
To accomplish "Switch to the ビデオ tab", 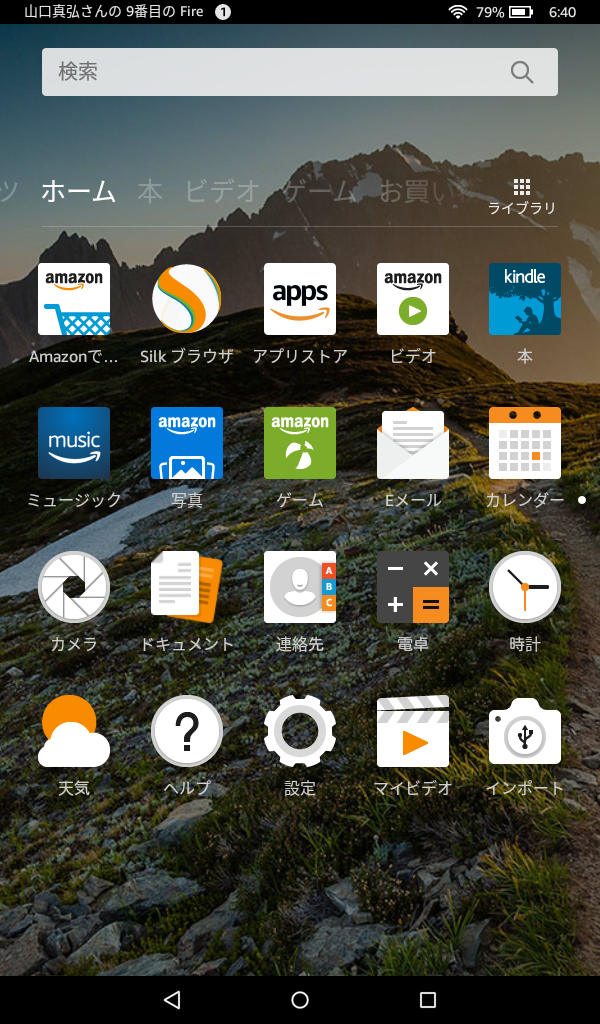I will (222, 191).
